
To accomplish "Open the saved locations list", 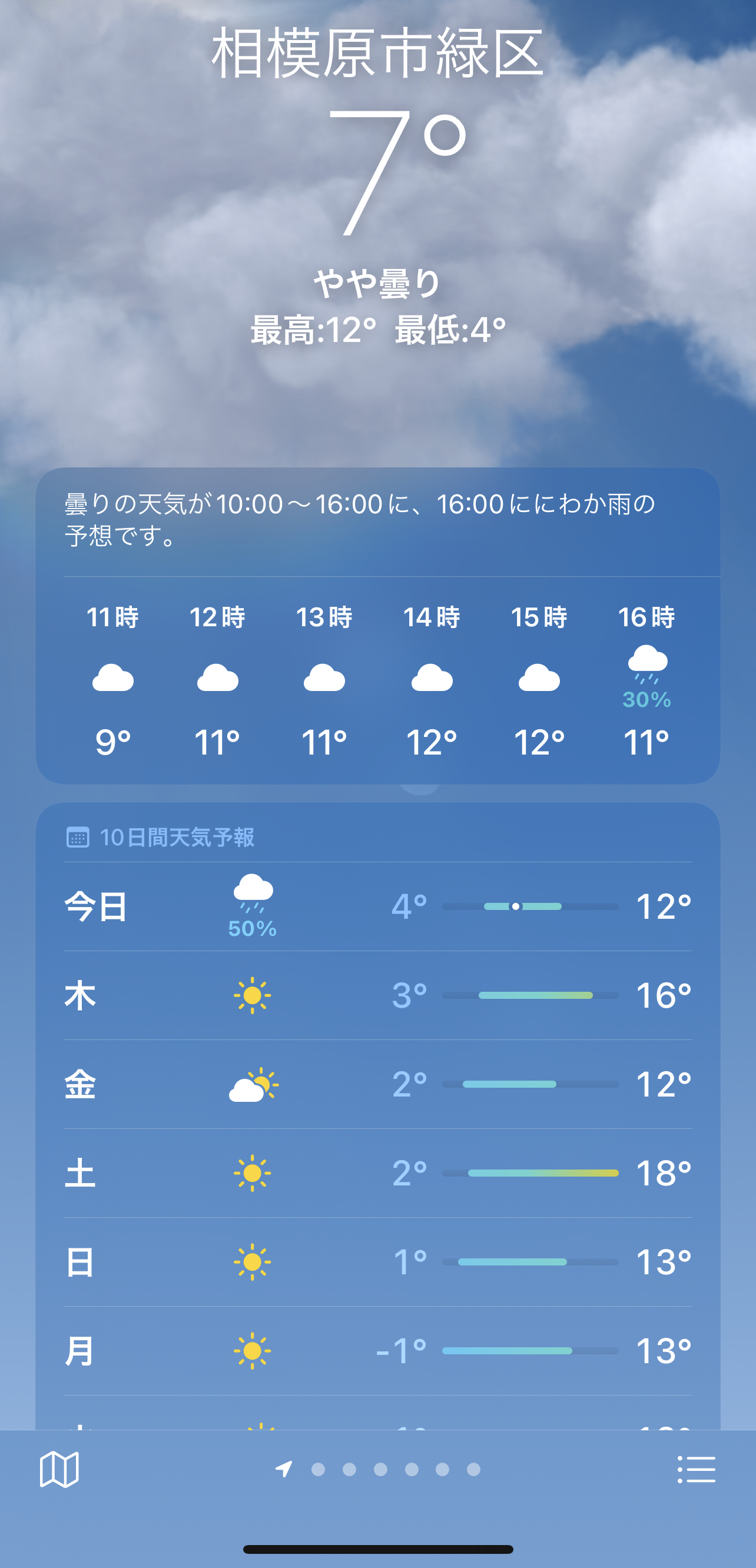I will [x=697, y=1469].
